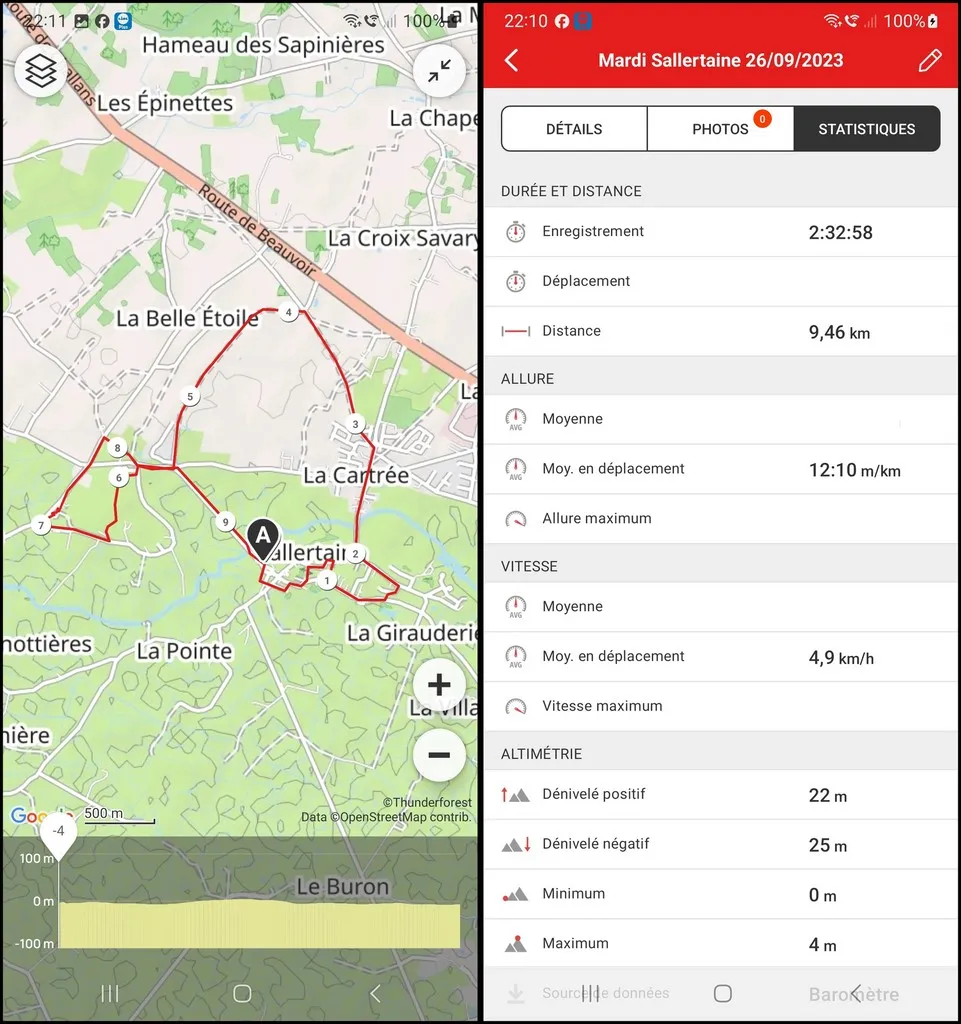The height and width of the screenshot is (1024, 961).
Task: Go back from Mardi Sallertaine track
Action: 512,60
